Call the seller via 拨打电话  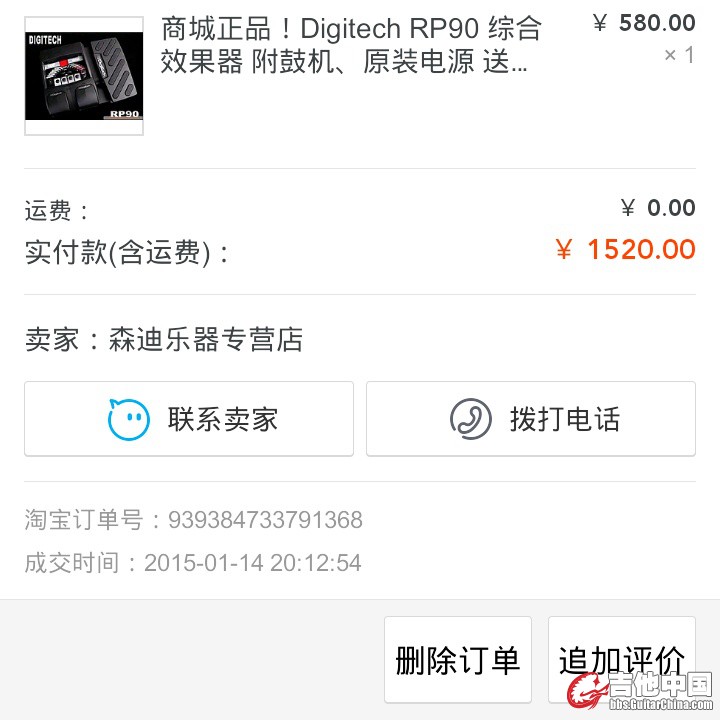point(530,418)
